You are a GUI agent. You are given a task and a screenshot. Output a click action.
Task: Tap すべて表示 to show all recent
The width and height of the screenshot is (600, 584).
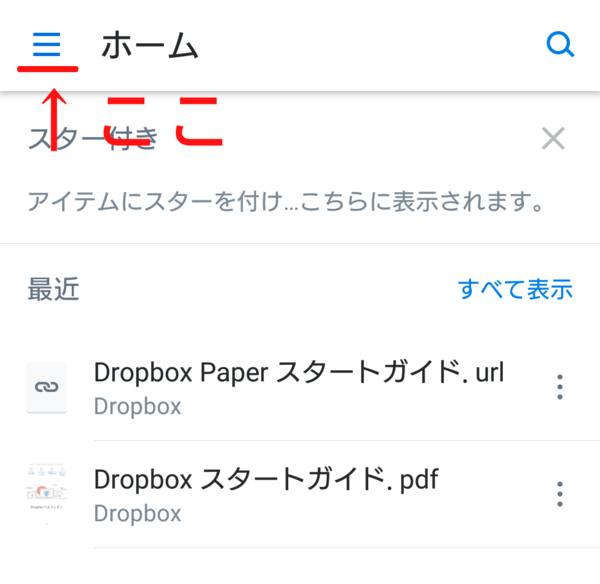pos(515,290)
